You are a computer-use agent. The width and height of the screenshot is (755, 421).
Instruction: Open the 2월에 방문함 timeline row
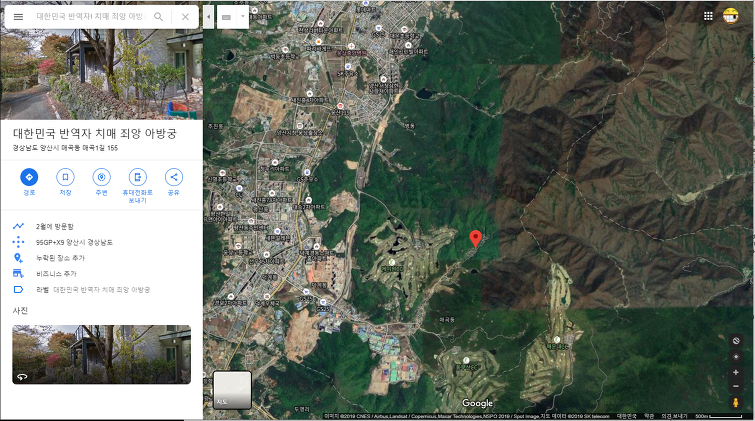click(x=55, y=226)
